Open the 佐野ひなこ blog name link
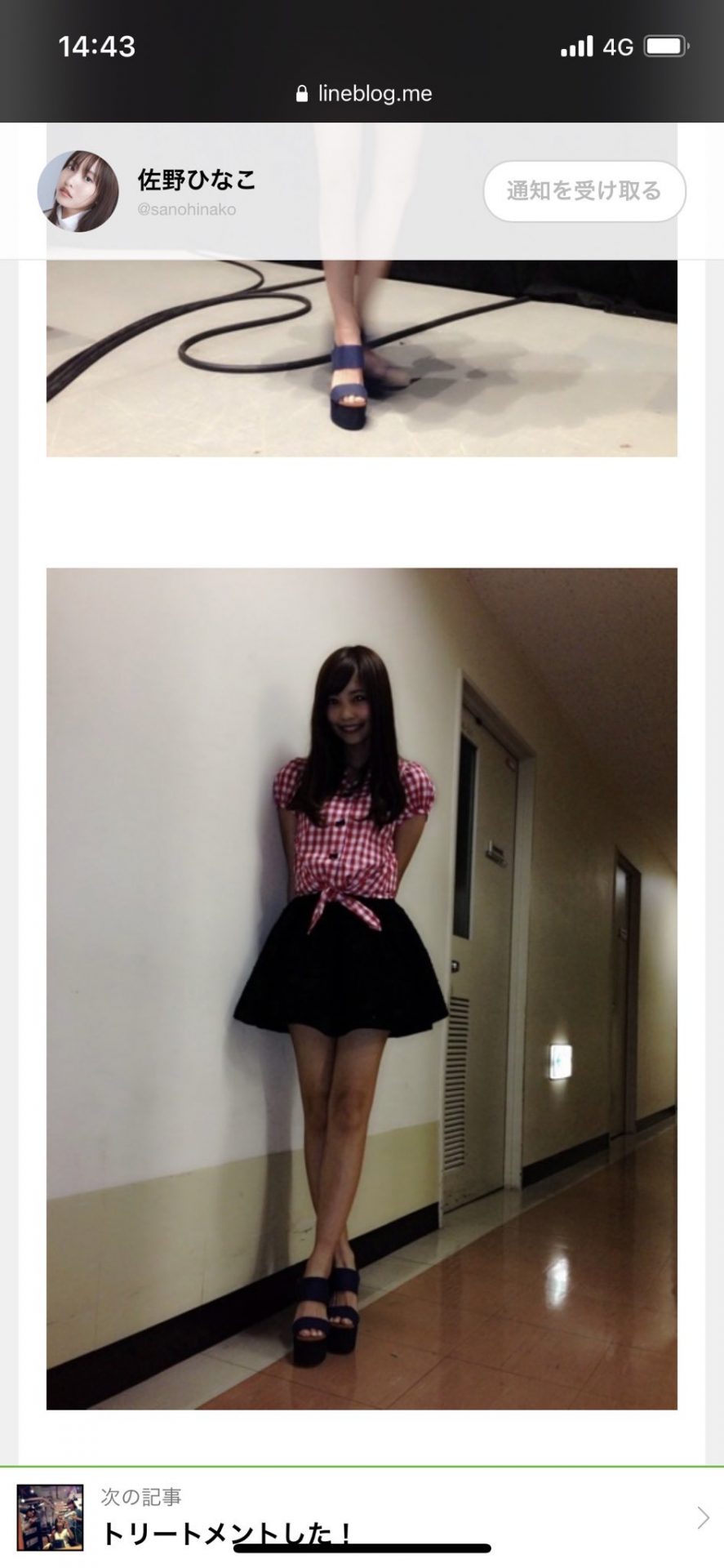Screen dimensions: 724x1568 tap(197, 180)
